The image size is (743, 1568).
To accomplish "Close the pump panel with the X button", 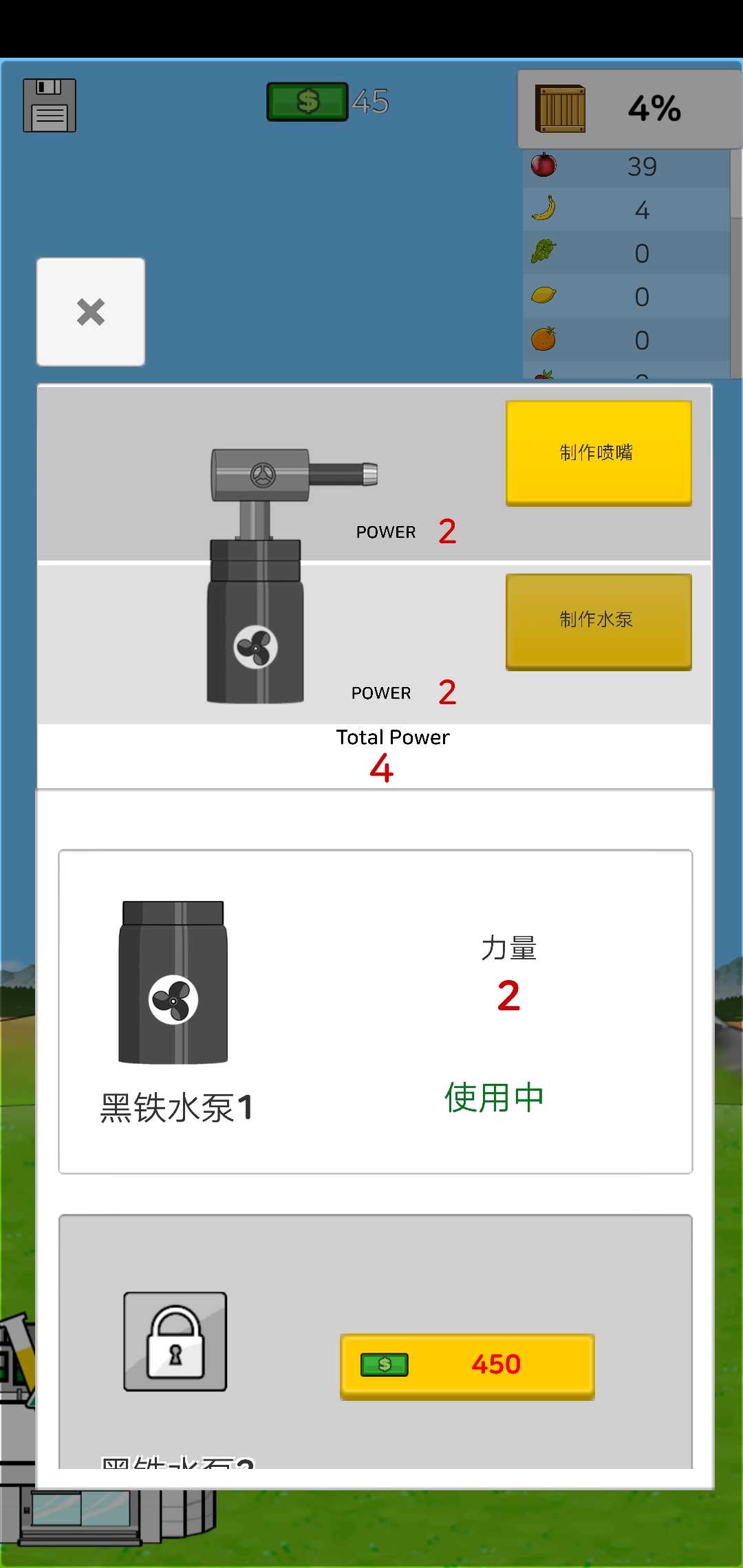I will tap(90, 312).
